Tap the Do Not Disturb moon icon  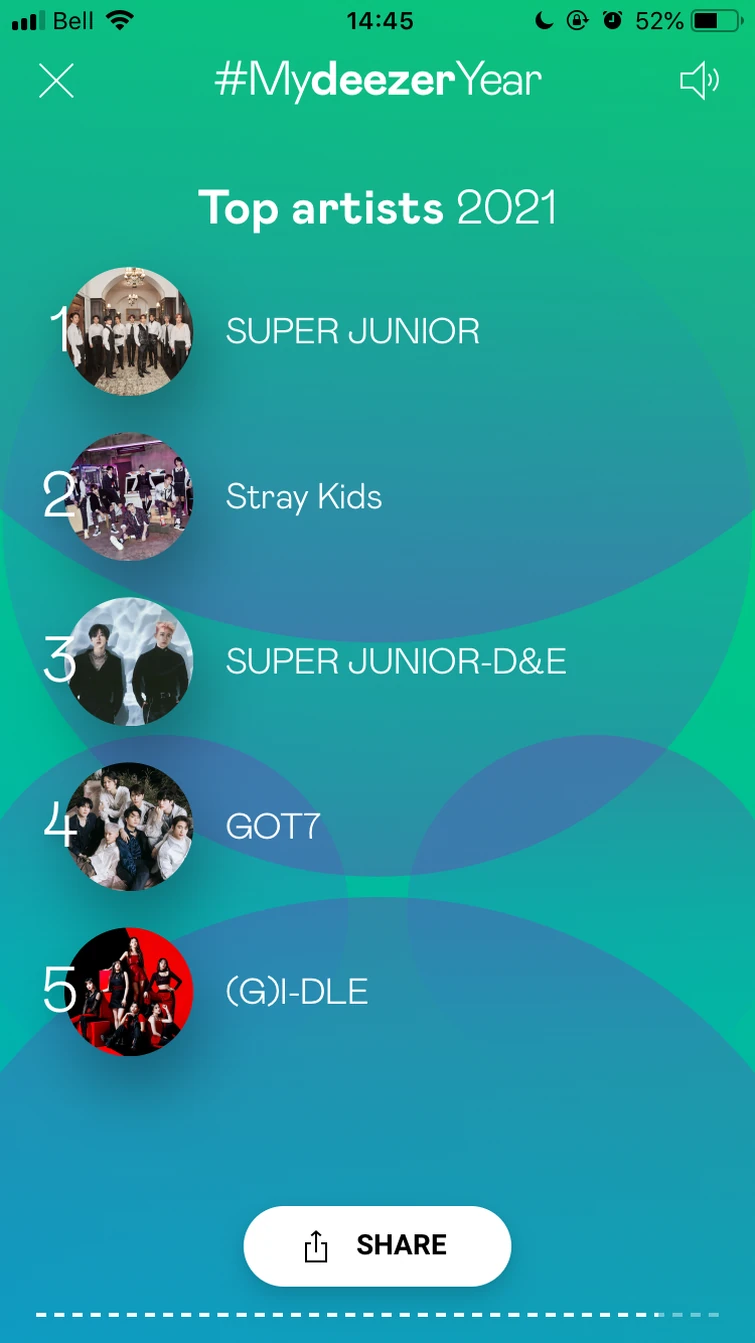point(544,20)
